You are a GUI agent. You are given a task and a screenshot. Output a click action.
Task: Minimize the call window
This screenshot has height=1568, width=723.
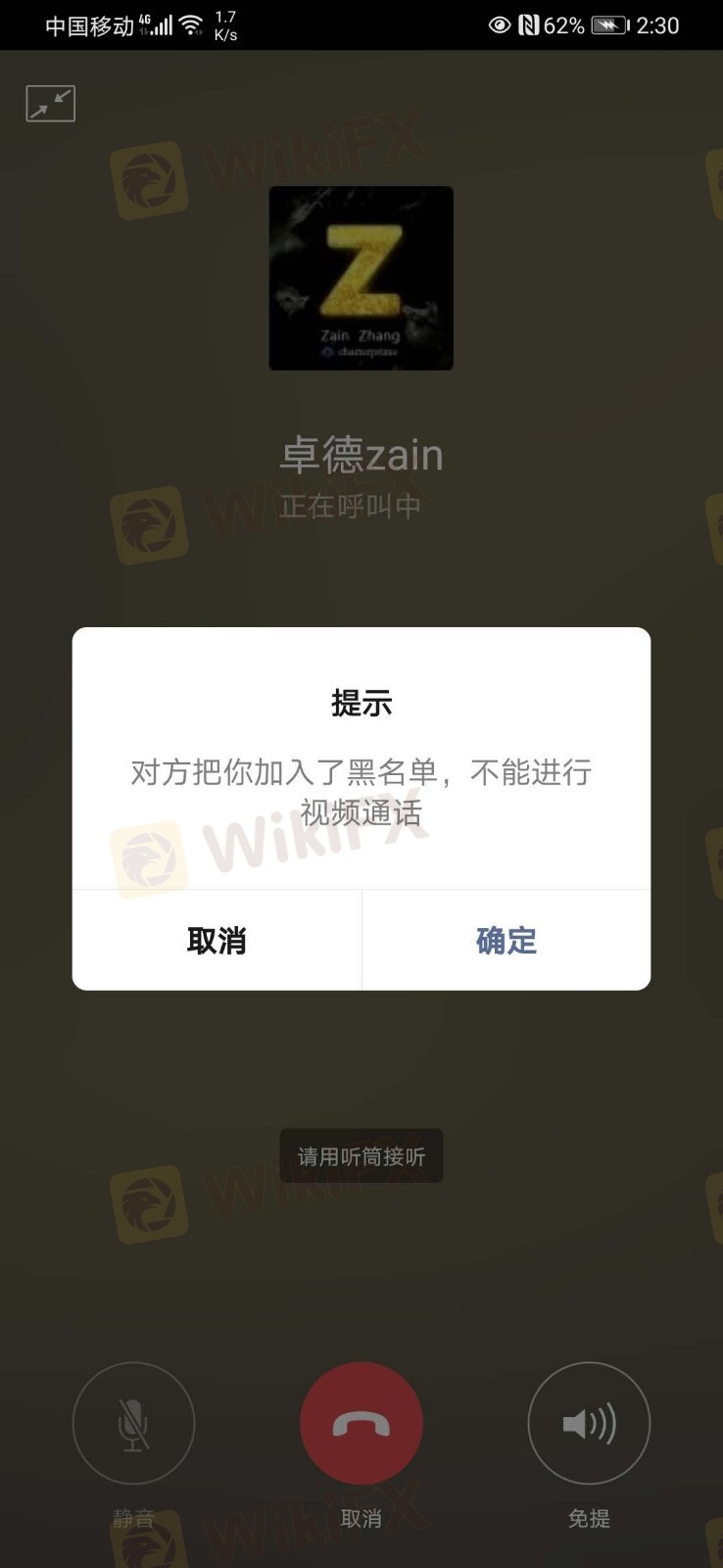(x=51, y=103)
